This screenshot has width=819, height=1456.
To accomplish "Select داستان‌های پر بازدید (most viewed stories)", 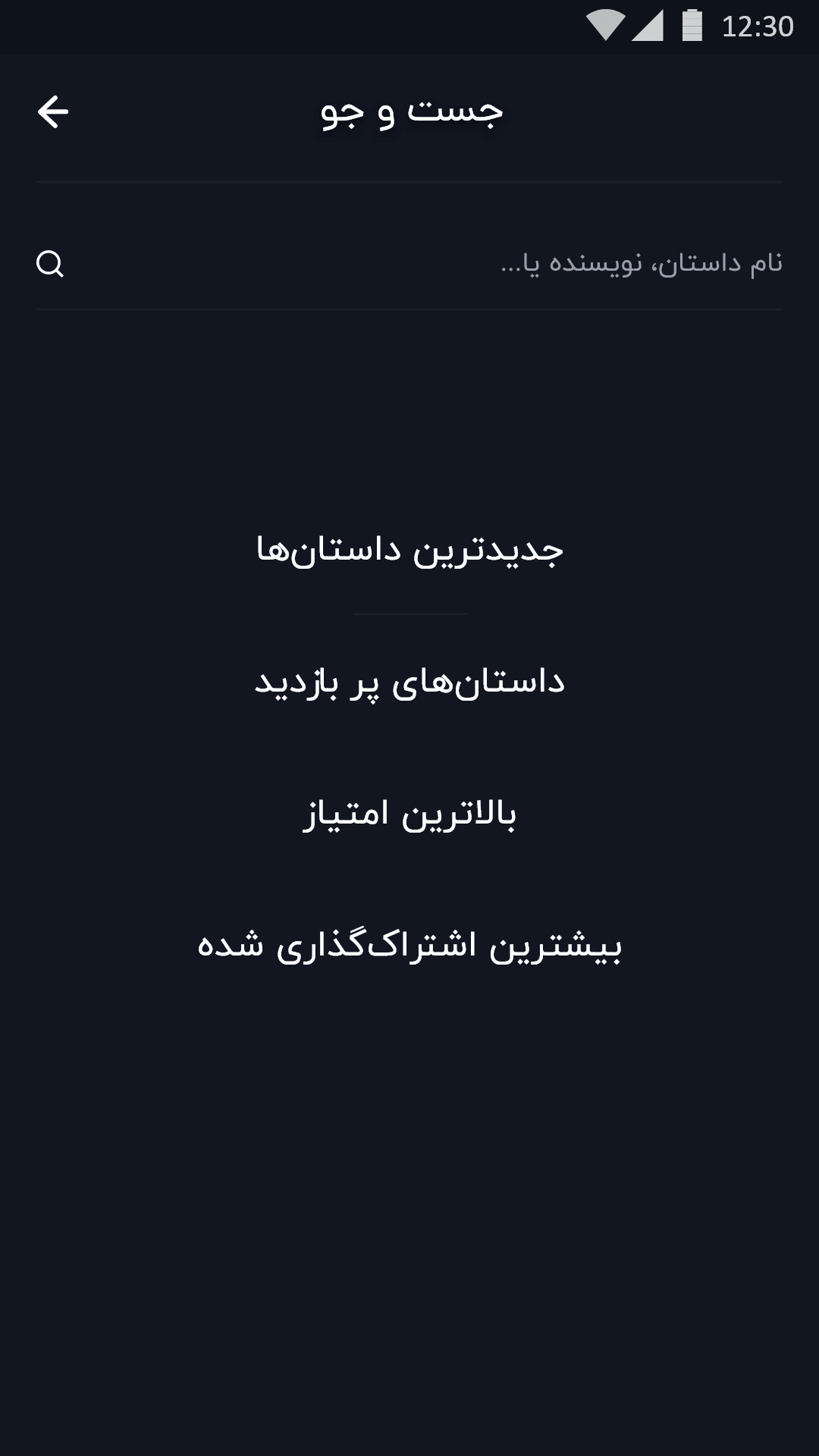I will 409,681.
